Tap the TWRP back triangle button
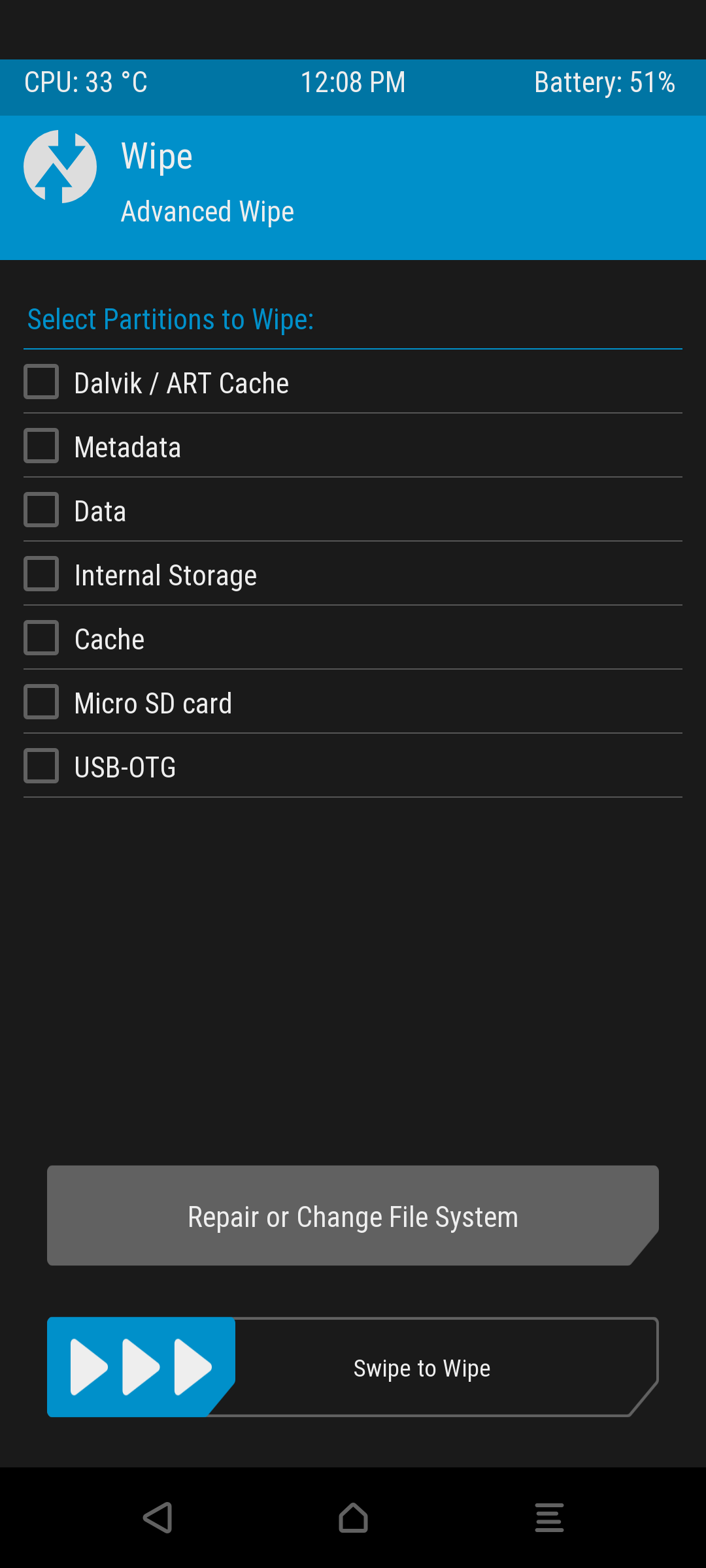706x1568 pixels. point(158,1517)
